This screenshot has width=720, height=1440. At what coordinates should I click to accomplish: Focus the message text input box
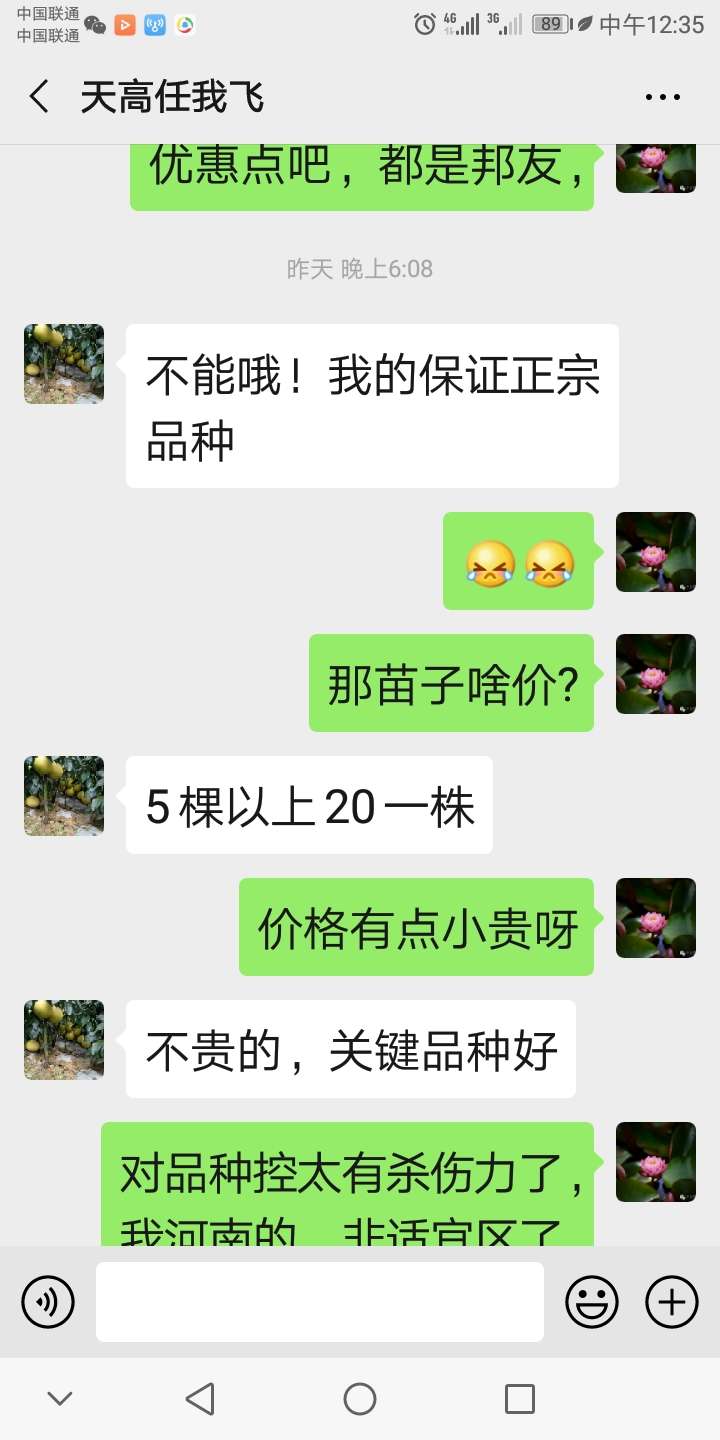pyautogui.click(x=320, y=1302)
